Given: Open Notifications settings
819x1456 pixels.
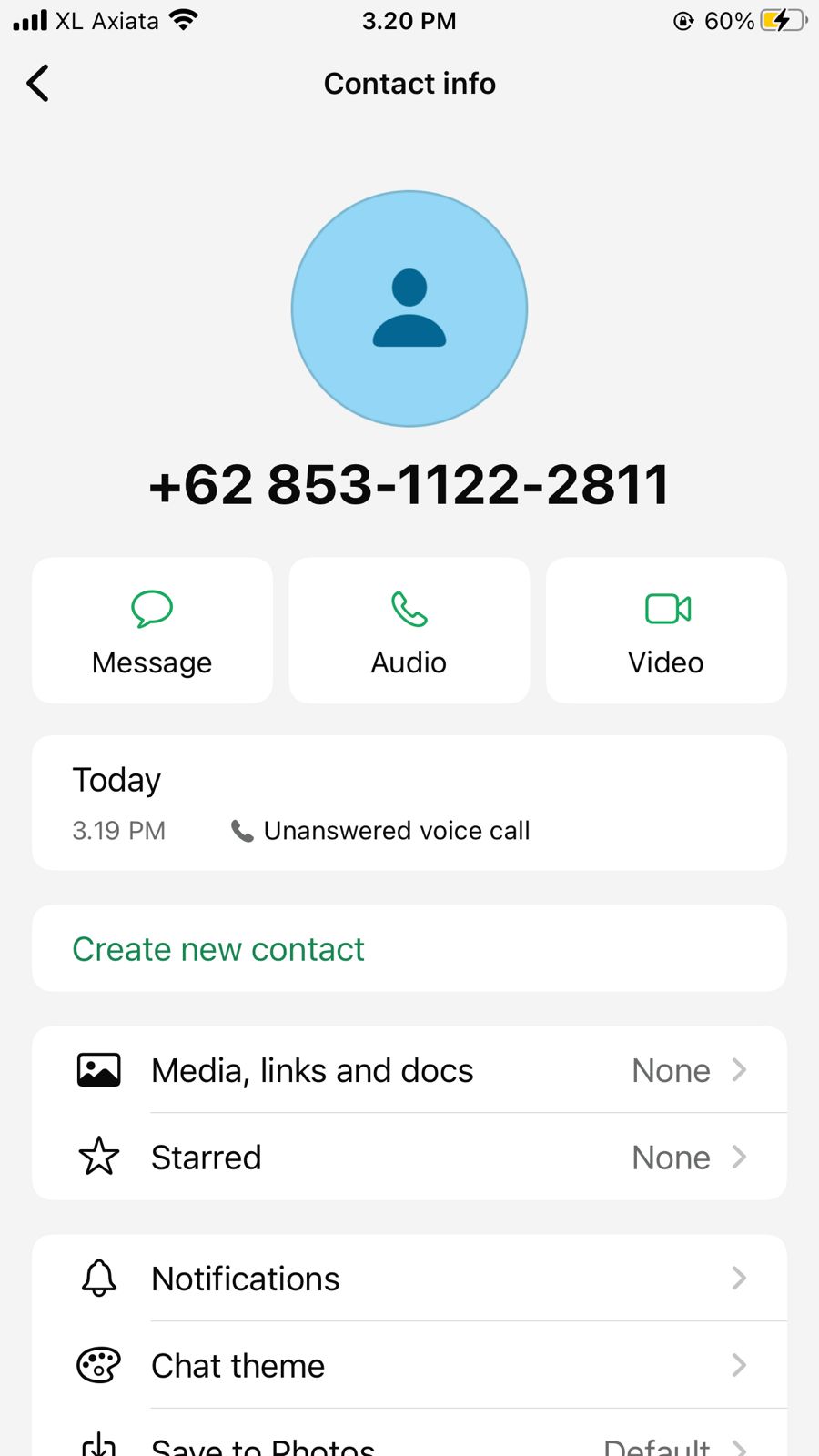Looking at the screenshot, I should point(409,1279).
